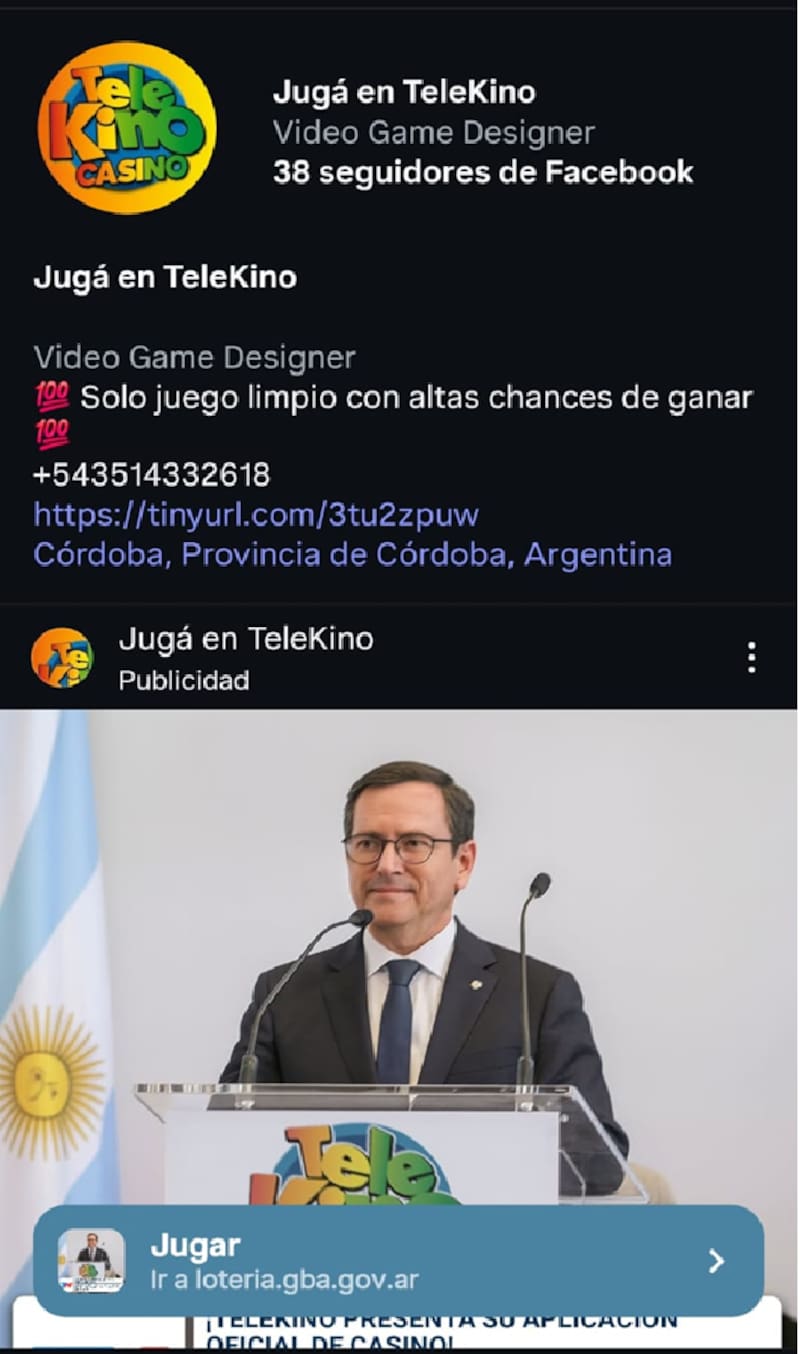Tap the Jugar call-to-action banner
Screen dimensions: 800x1354
pos(398,1260)
